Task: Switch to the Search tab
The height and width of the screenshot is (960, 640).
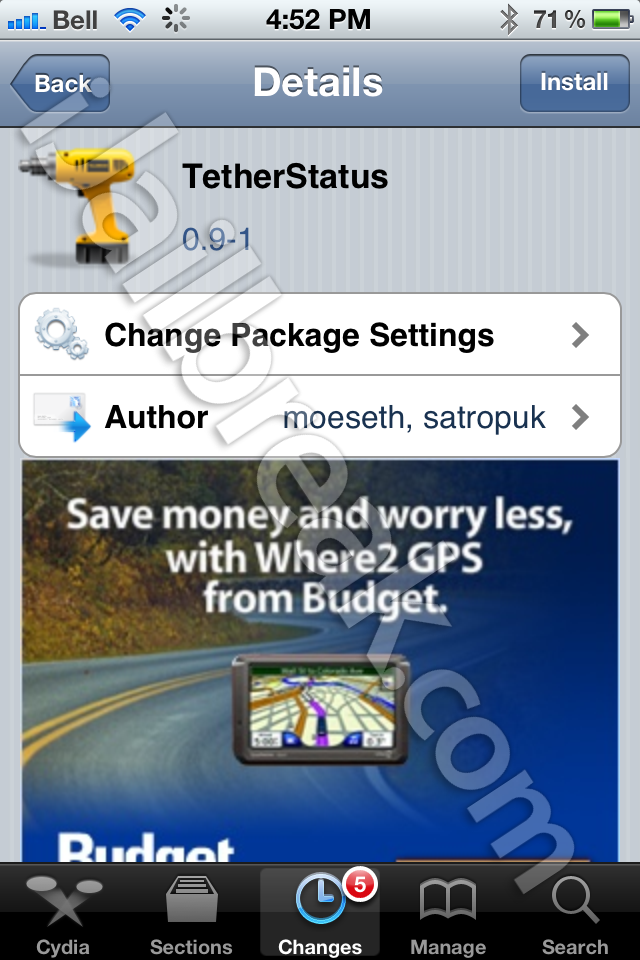Action: [575, 912]
